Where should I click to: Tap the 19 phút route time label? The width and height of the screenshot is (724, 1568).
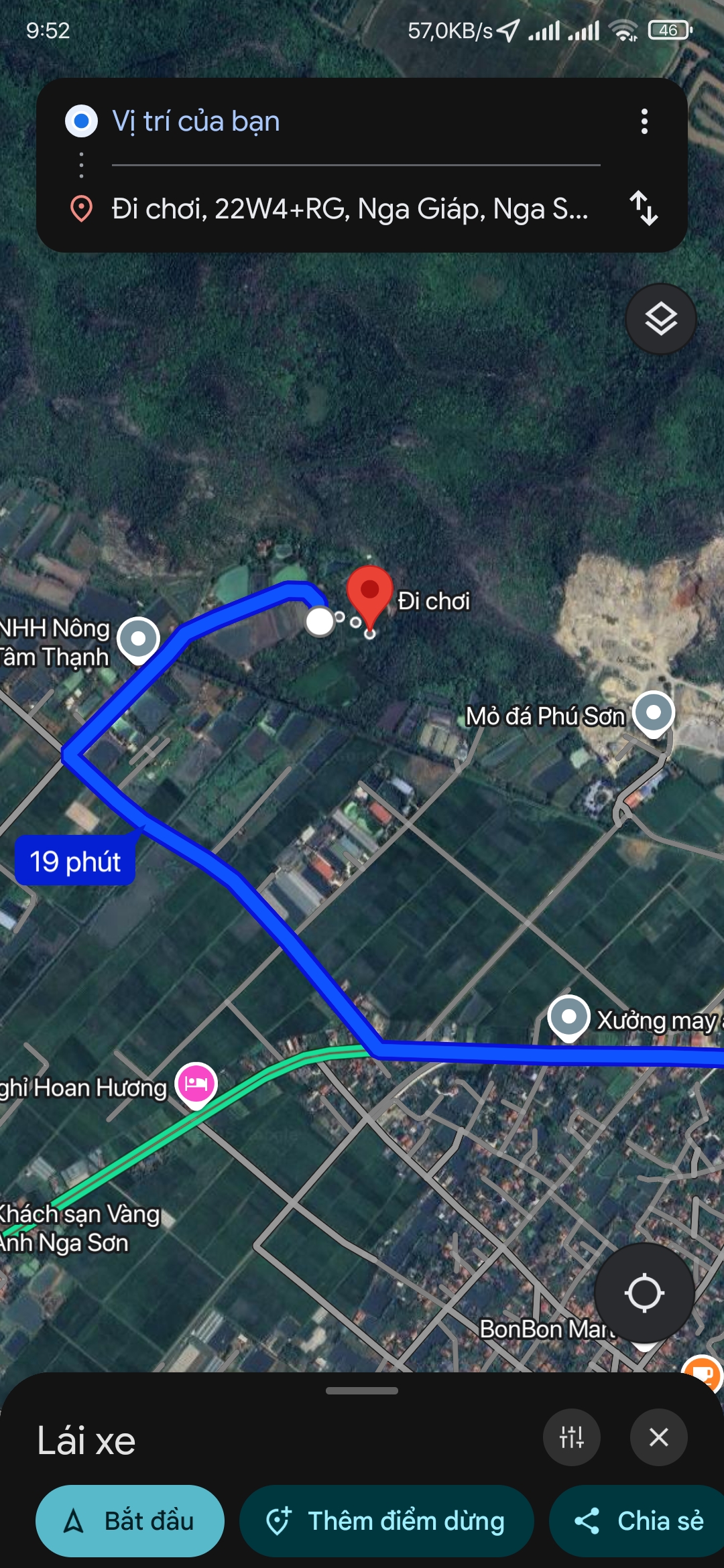click(75, 861)
